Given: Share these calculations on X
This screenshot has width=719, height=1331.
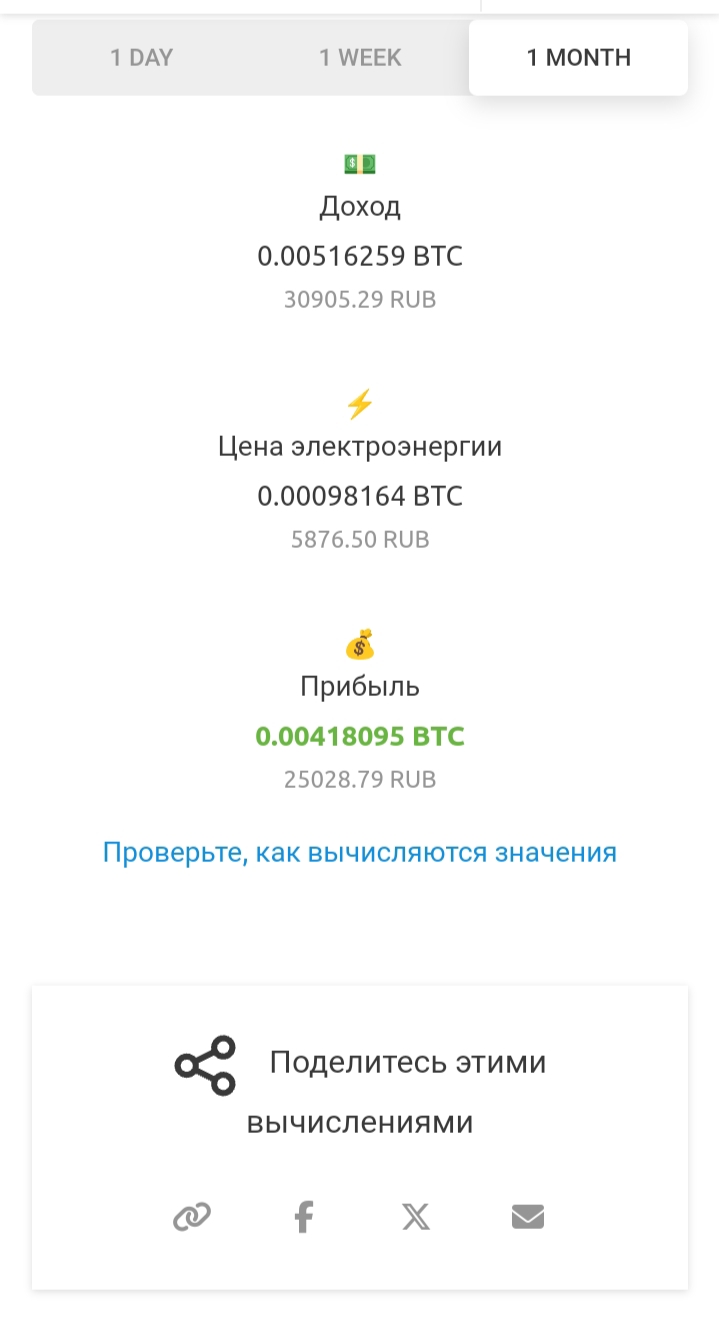Looking at the screenshot, I should pyautogui.click(x=416, y=1217).
